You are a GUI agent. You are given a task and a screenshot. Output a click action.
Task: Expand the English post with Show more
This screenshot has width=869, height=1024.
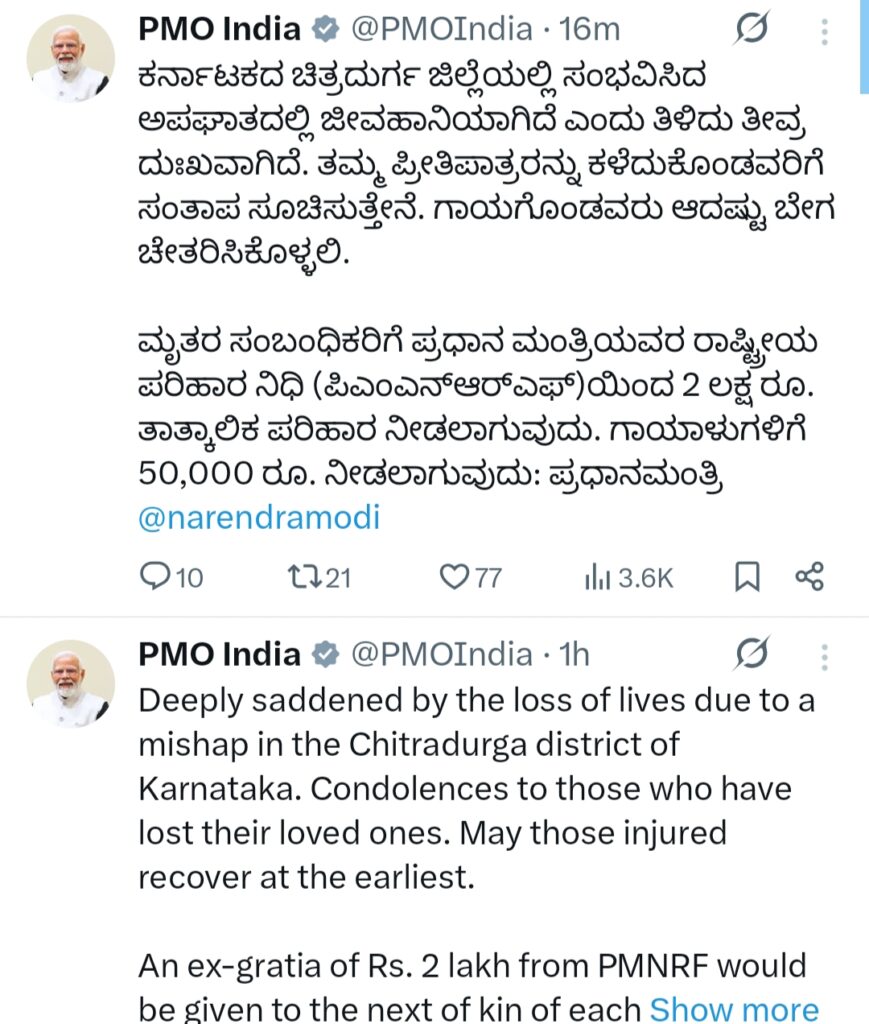734,1008
